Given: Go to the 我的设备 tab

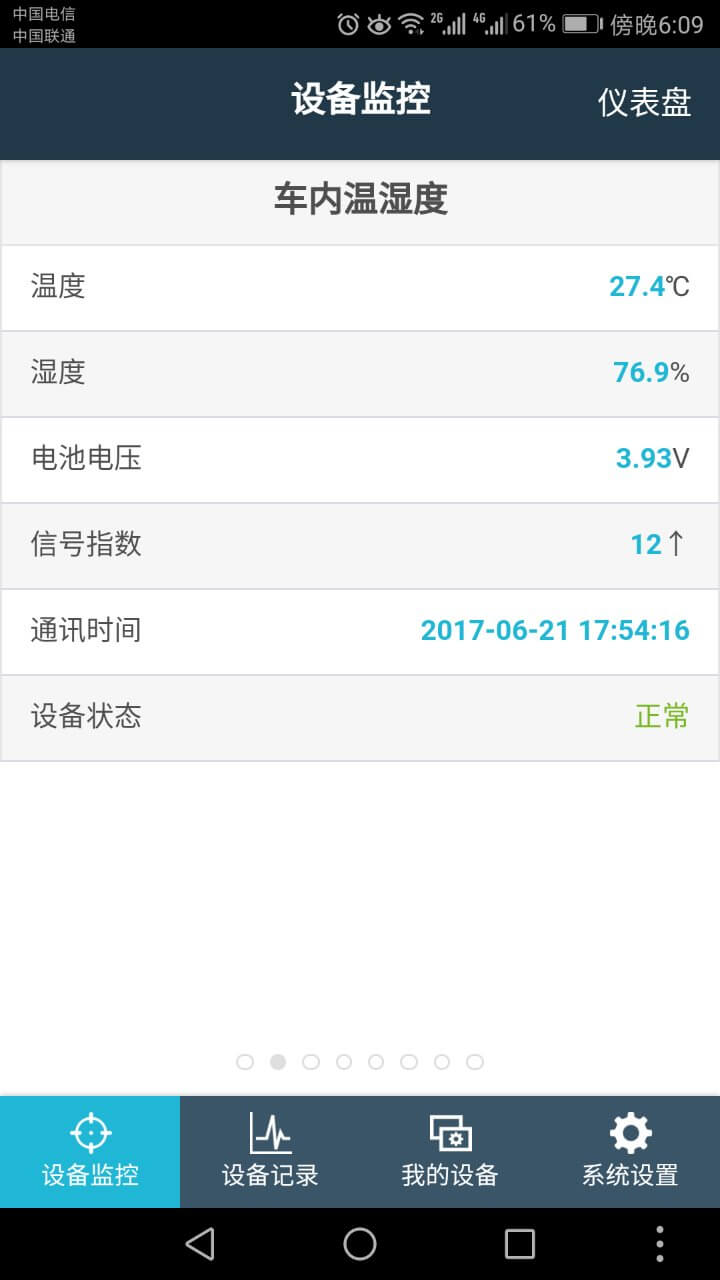Looking at the screenshot, I should point(450,1151).
